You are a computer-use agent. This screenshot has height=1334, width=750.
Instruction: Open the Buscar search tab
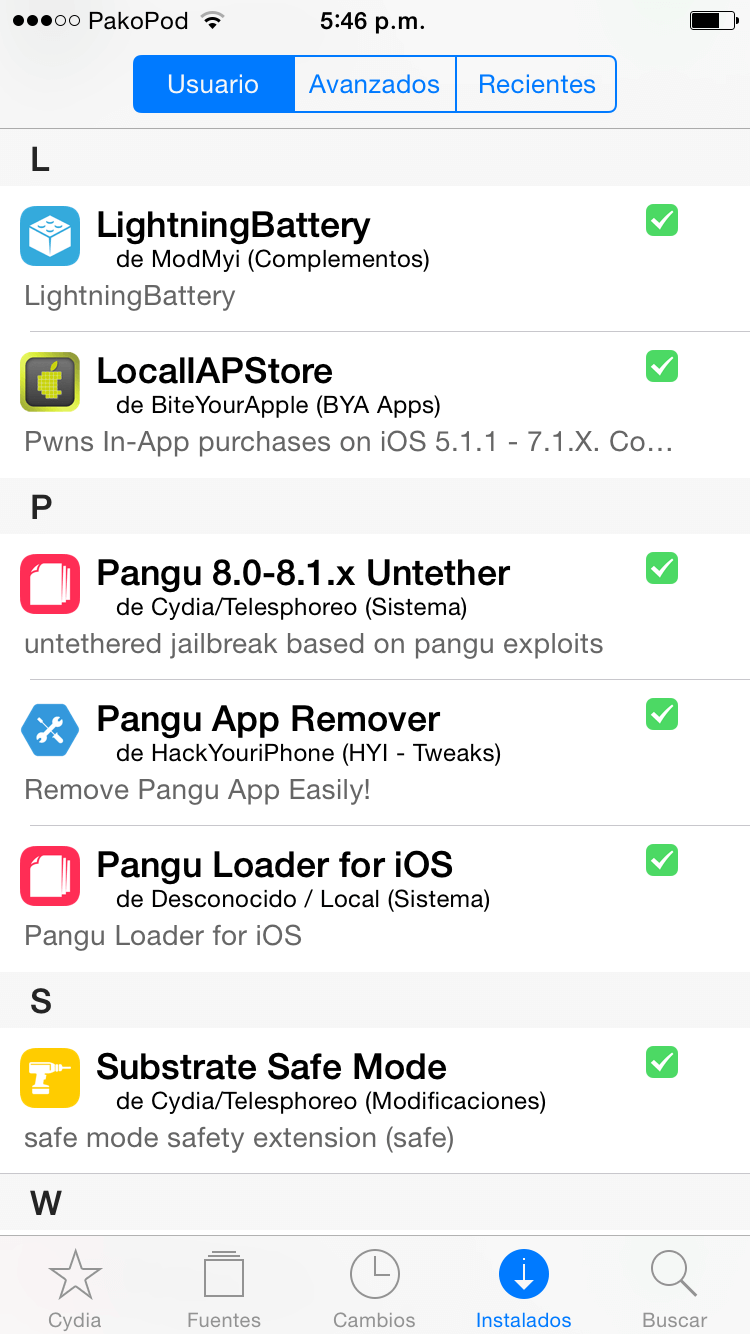(674, 1288)
